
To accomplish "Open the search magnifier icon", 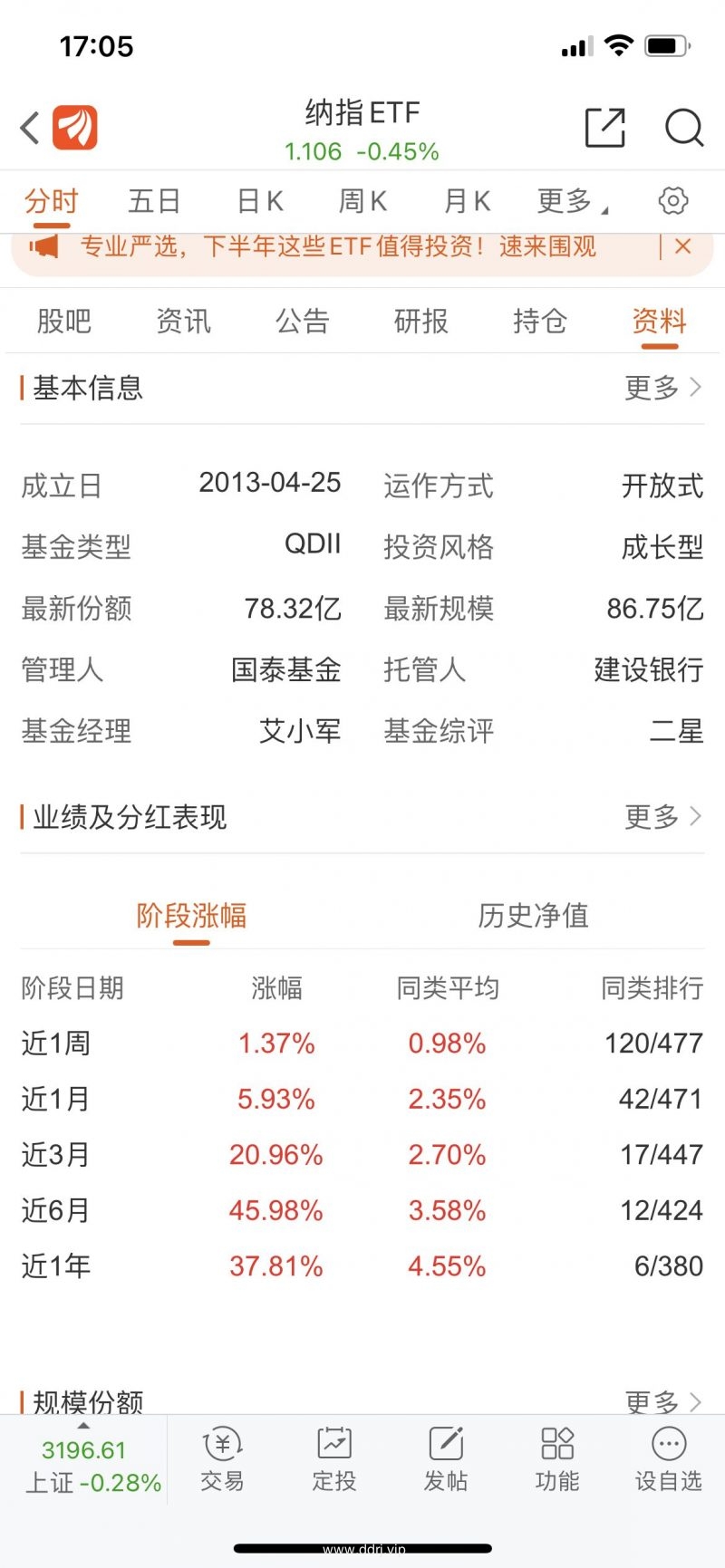I will 684,128.
